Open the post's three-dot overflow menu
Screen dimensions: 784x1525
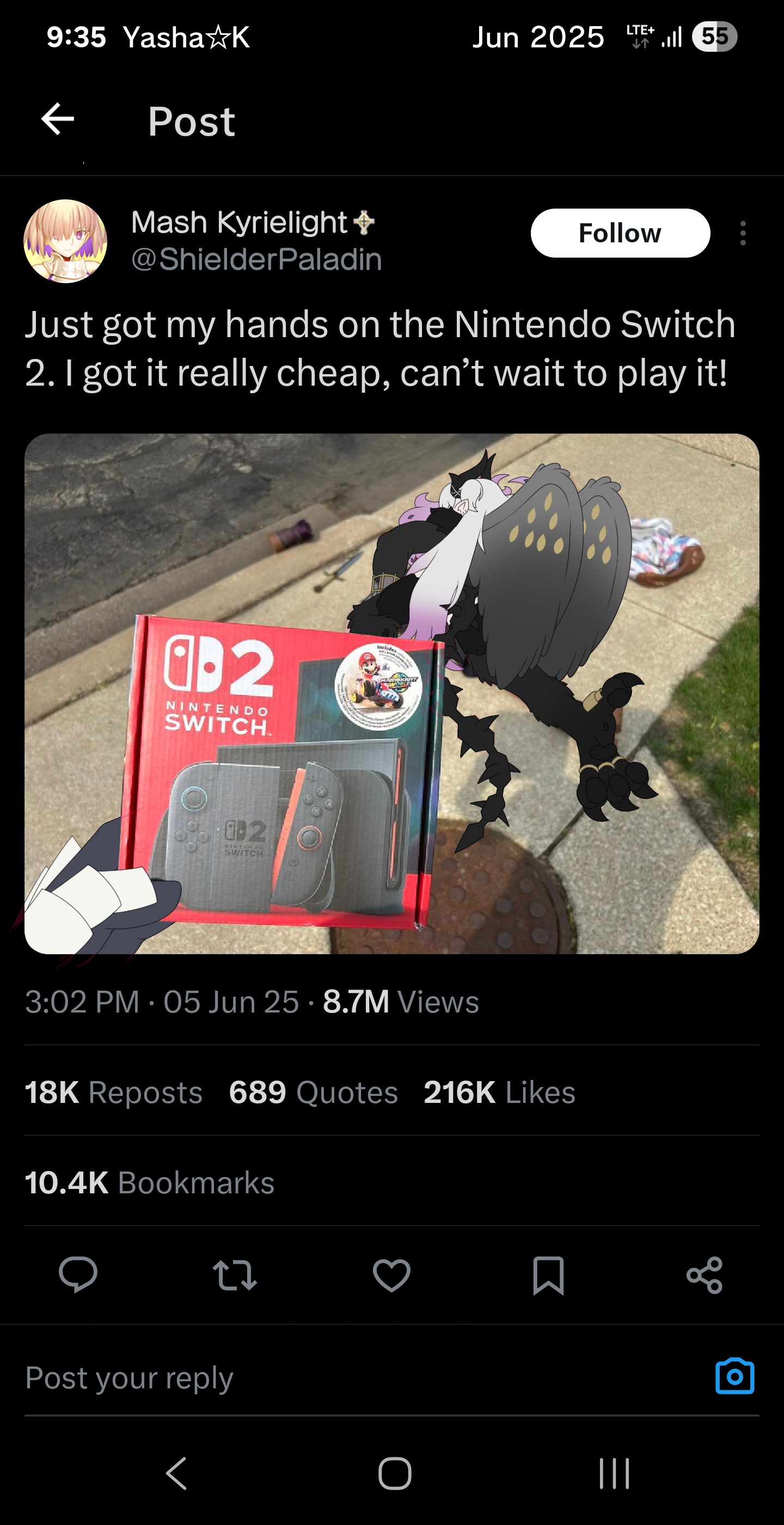pos(743,233)
